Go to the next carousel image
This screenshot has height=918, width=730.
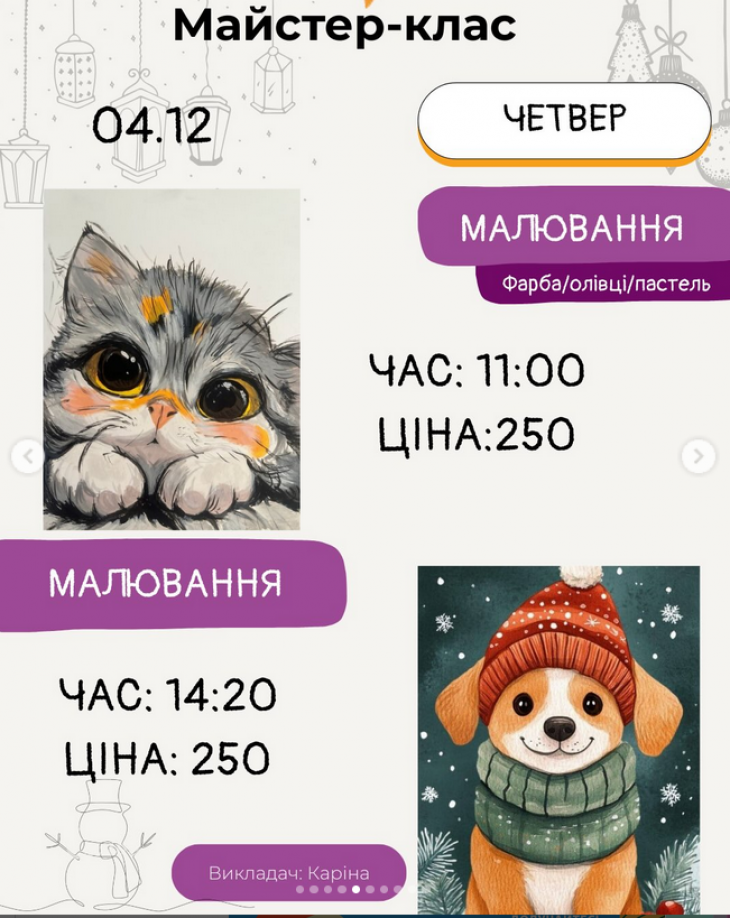[698, 457]
